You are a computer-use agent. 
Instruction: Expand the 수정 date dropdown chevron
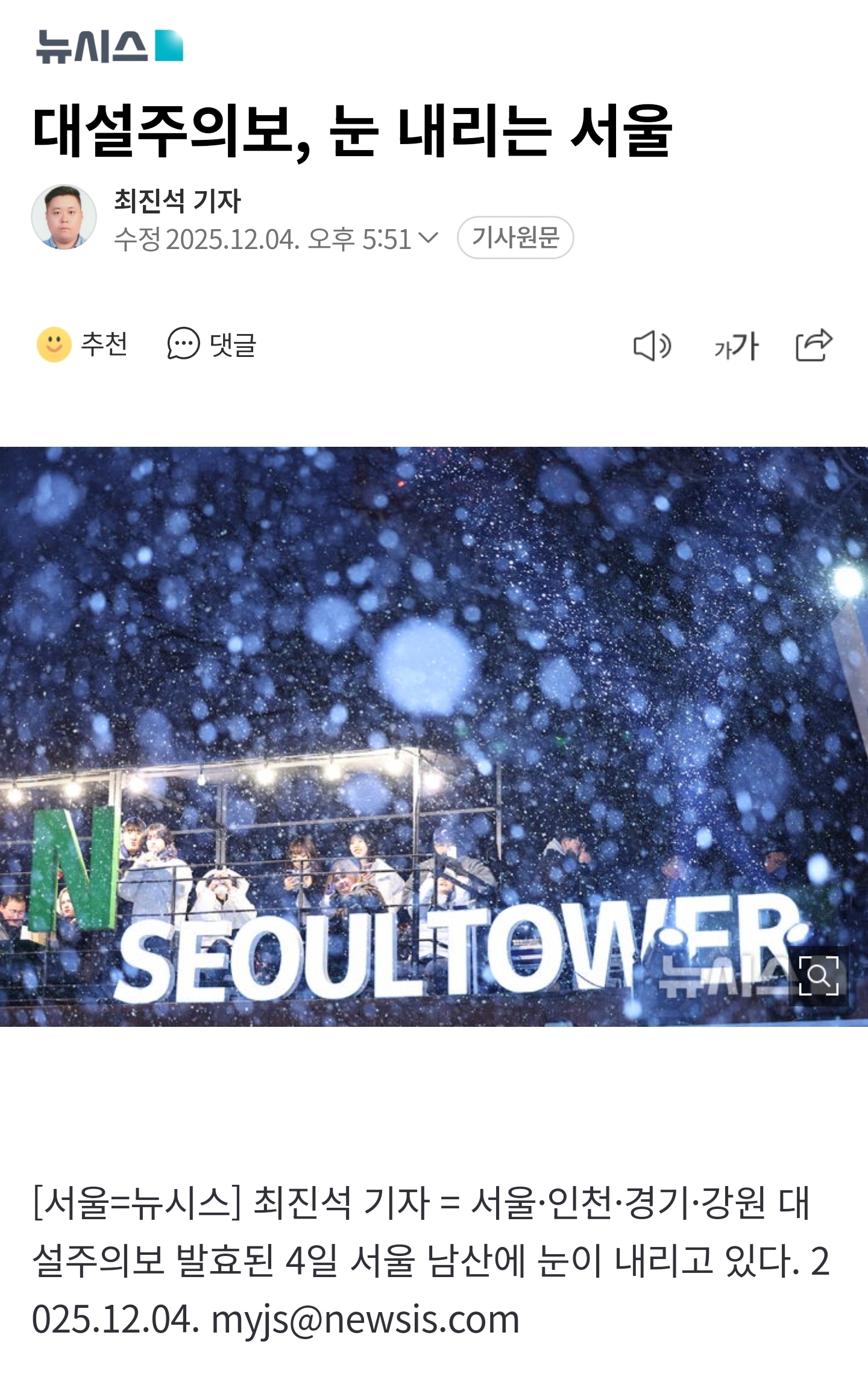428,238
